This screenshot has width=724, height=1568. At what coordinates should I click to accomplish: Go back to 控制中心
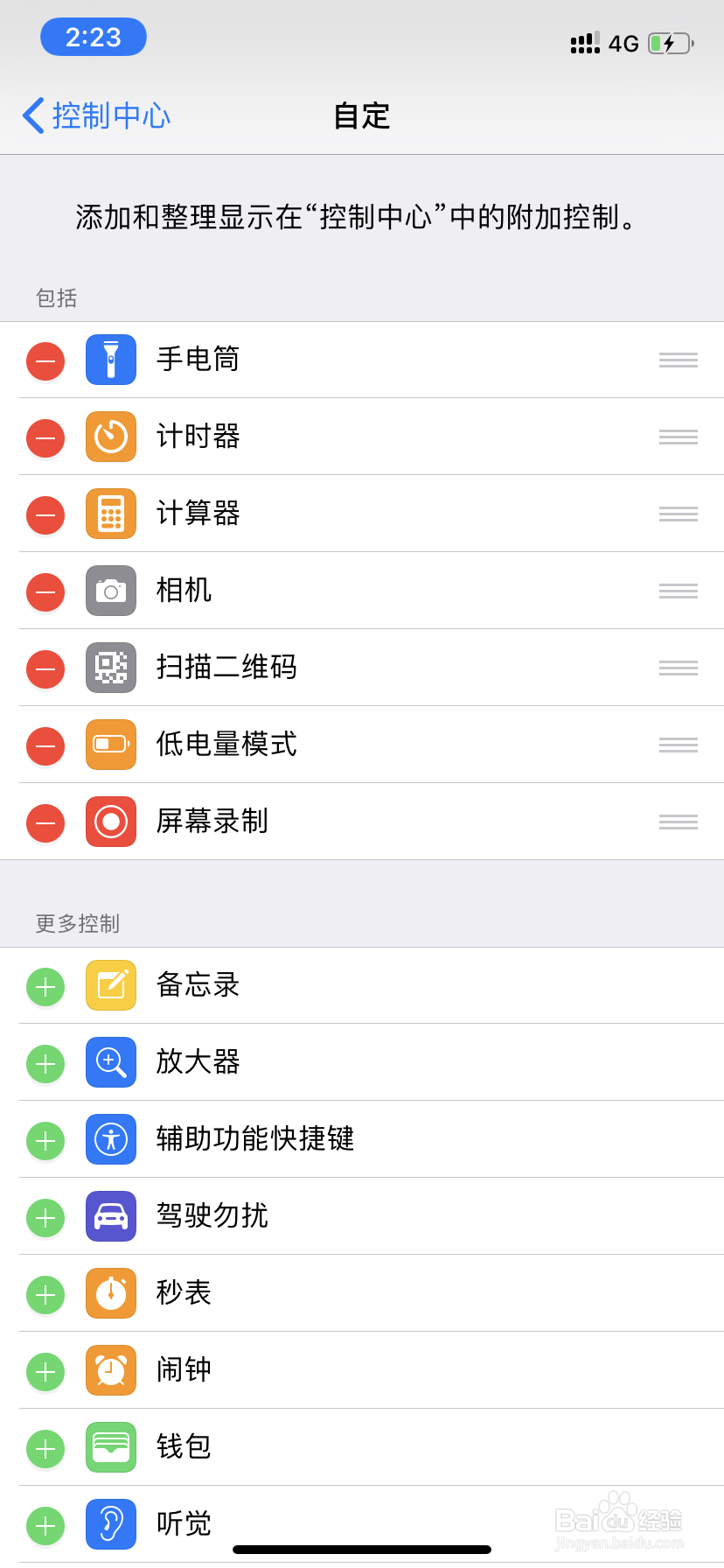tap(96, 115)
